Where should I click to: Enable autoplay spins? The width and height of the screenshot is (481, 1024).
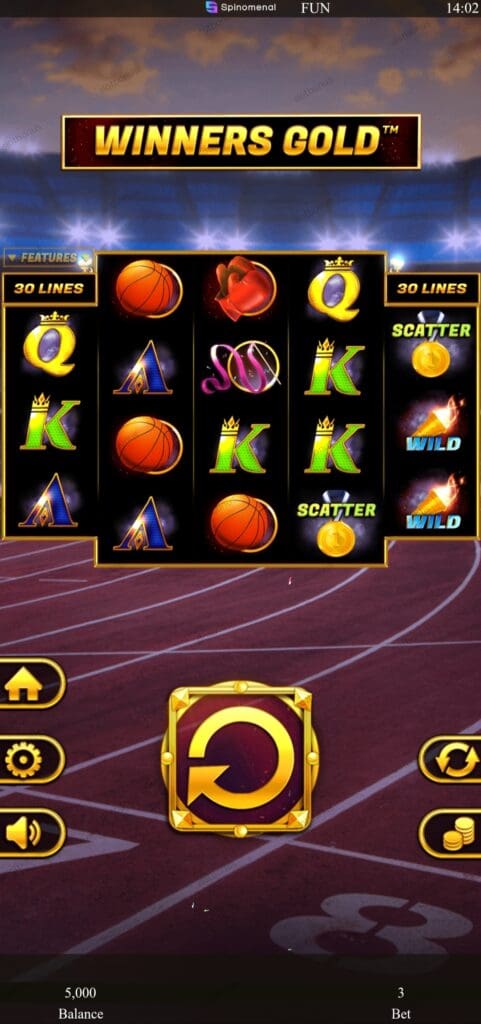pos(452,760)
